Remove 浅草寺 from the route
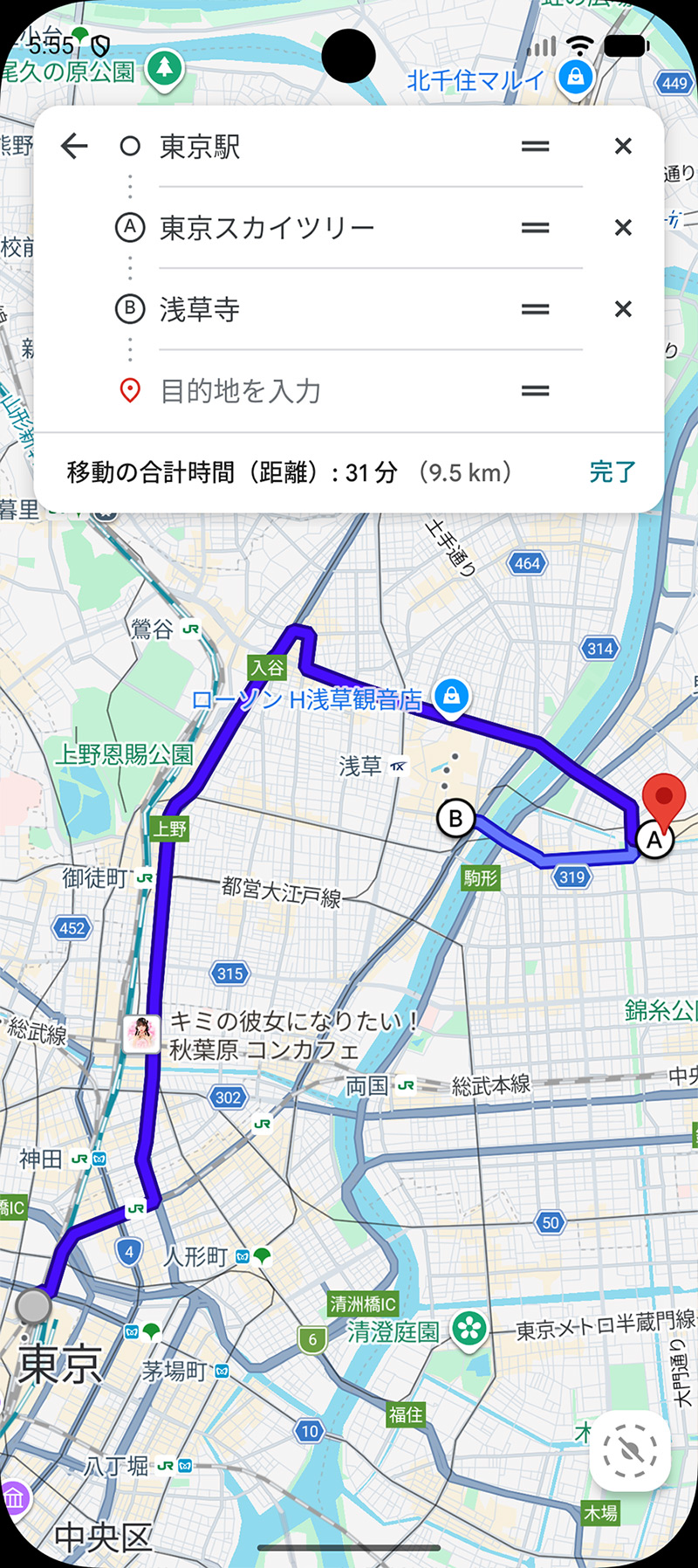The width and height of the screenshot is (698, 1568). click(x=623, y=309)
